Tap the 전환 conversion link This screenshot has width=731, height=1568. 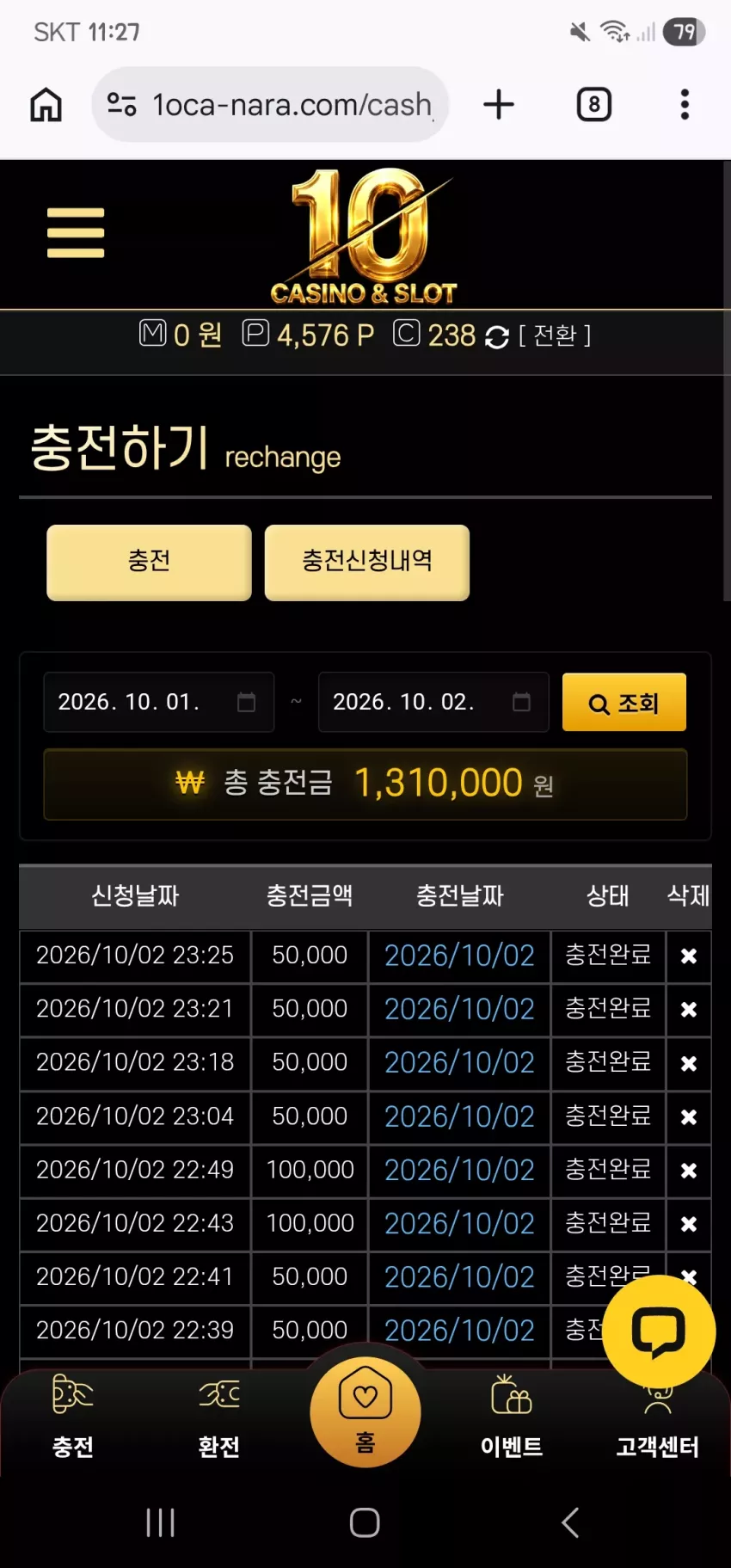point(555,335)
